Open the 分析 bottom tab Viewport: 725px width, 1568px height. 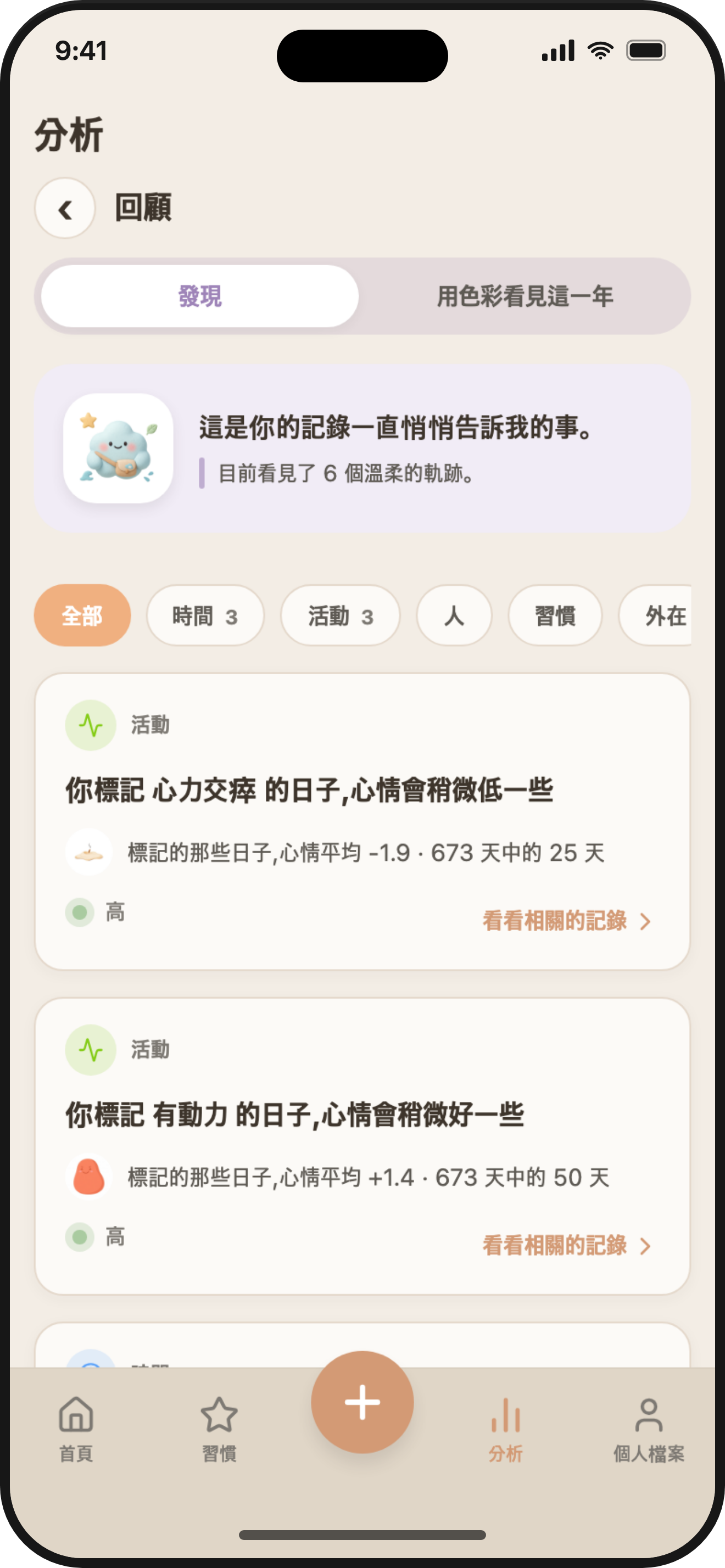505,1429
